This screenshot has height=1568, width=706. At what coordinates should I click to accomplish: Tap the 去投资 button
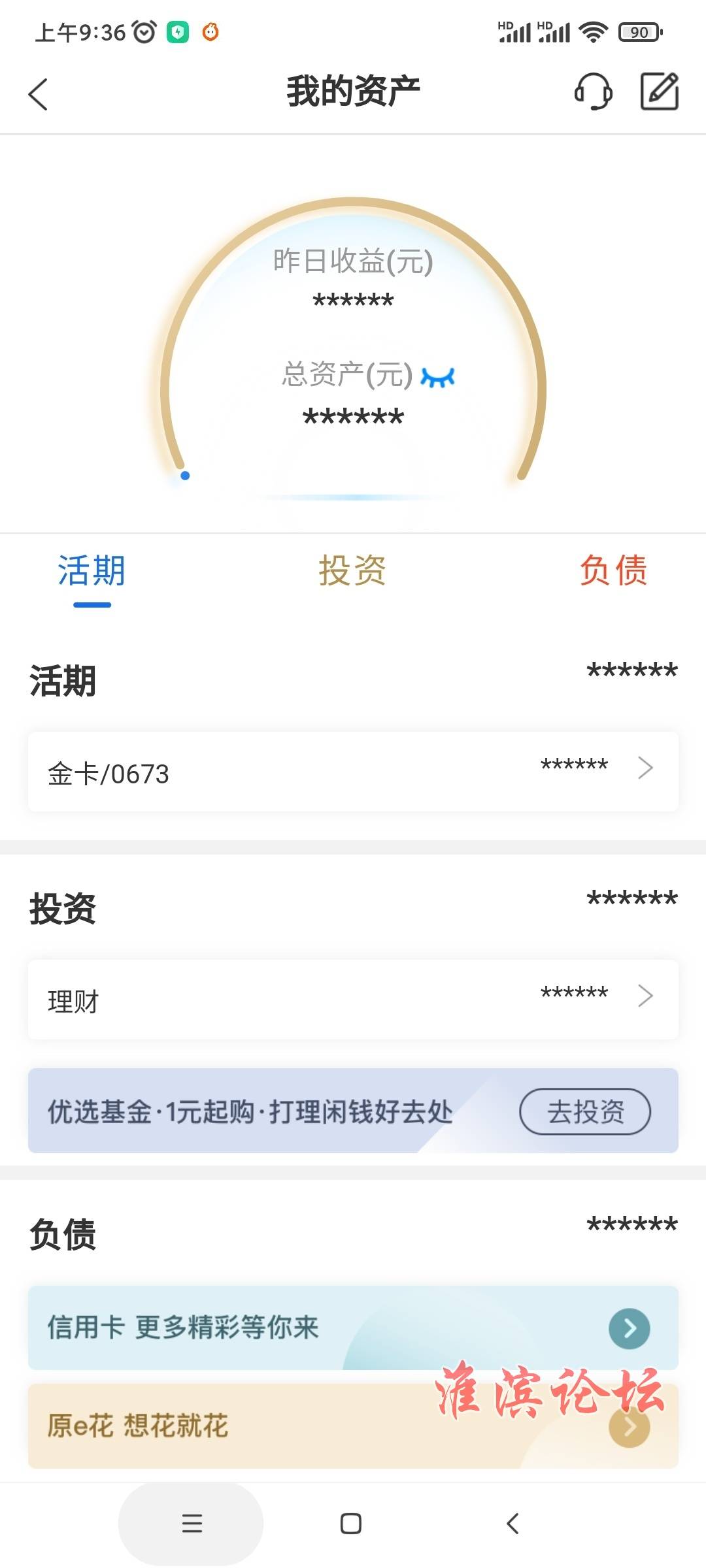pos(585,1111)
